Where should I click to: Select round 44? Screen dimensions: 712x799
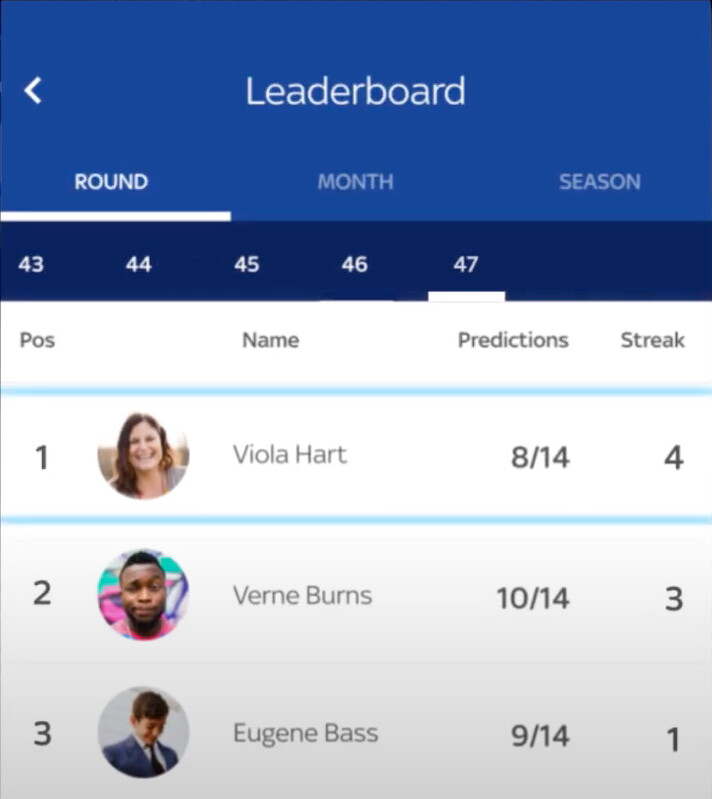[139, 265]
